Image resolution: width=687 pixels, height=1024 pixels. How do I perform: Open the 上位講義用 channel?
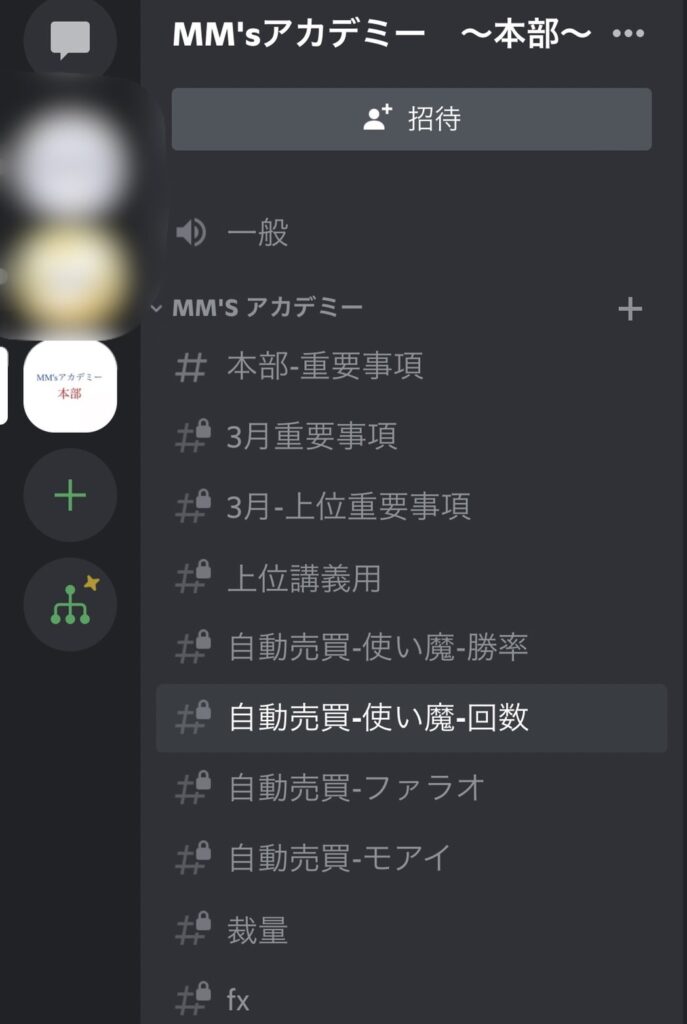pyautogui.click(x=303, y=578)
